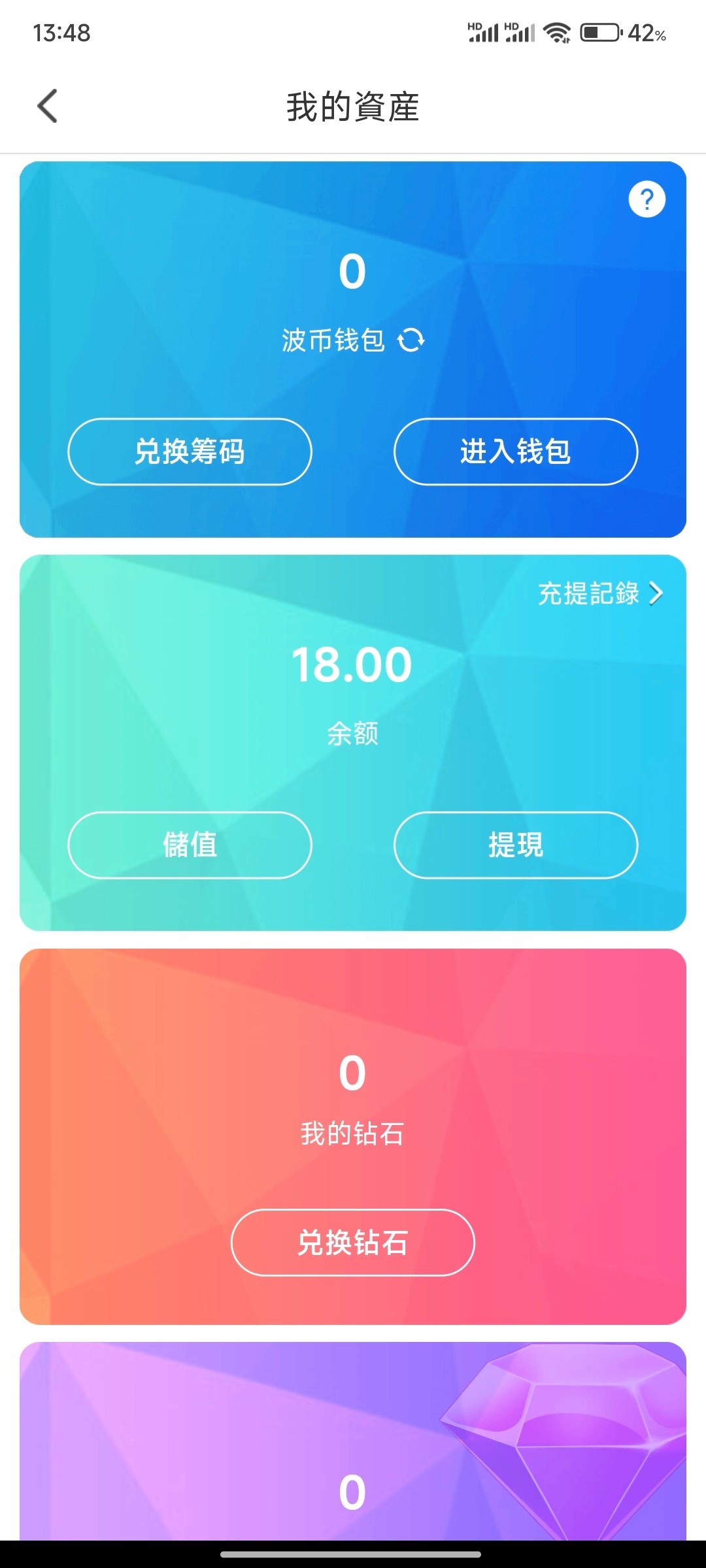View 充提記錄 history
The width and height of the screenshot is (706, 1568).
pyautogui.click(x=599, y=594)
